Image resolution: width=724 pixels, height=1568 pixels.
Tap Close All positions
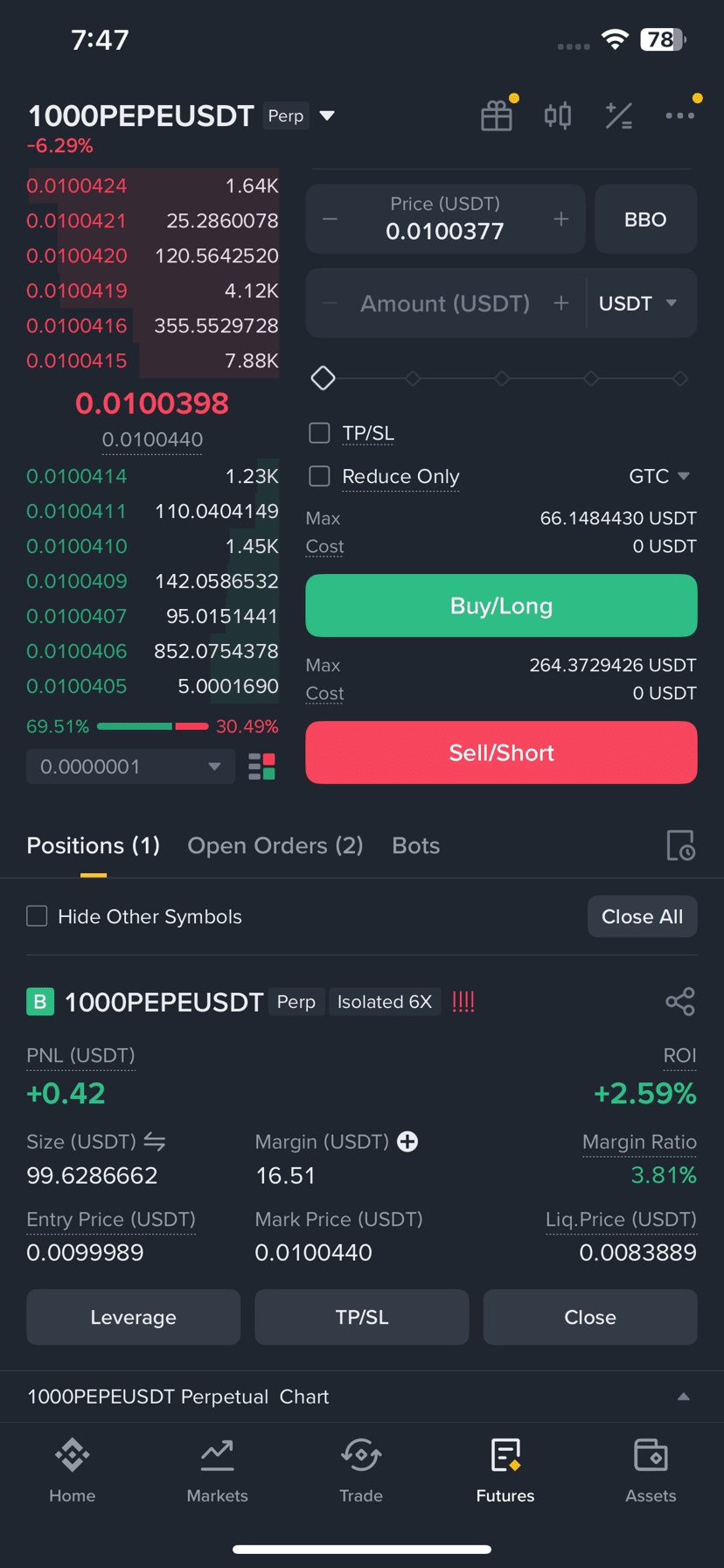click(x=642, y=916)
